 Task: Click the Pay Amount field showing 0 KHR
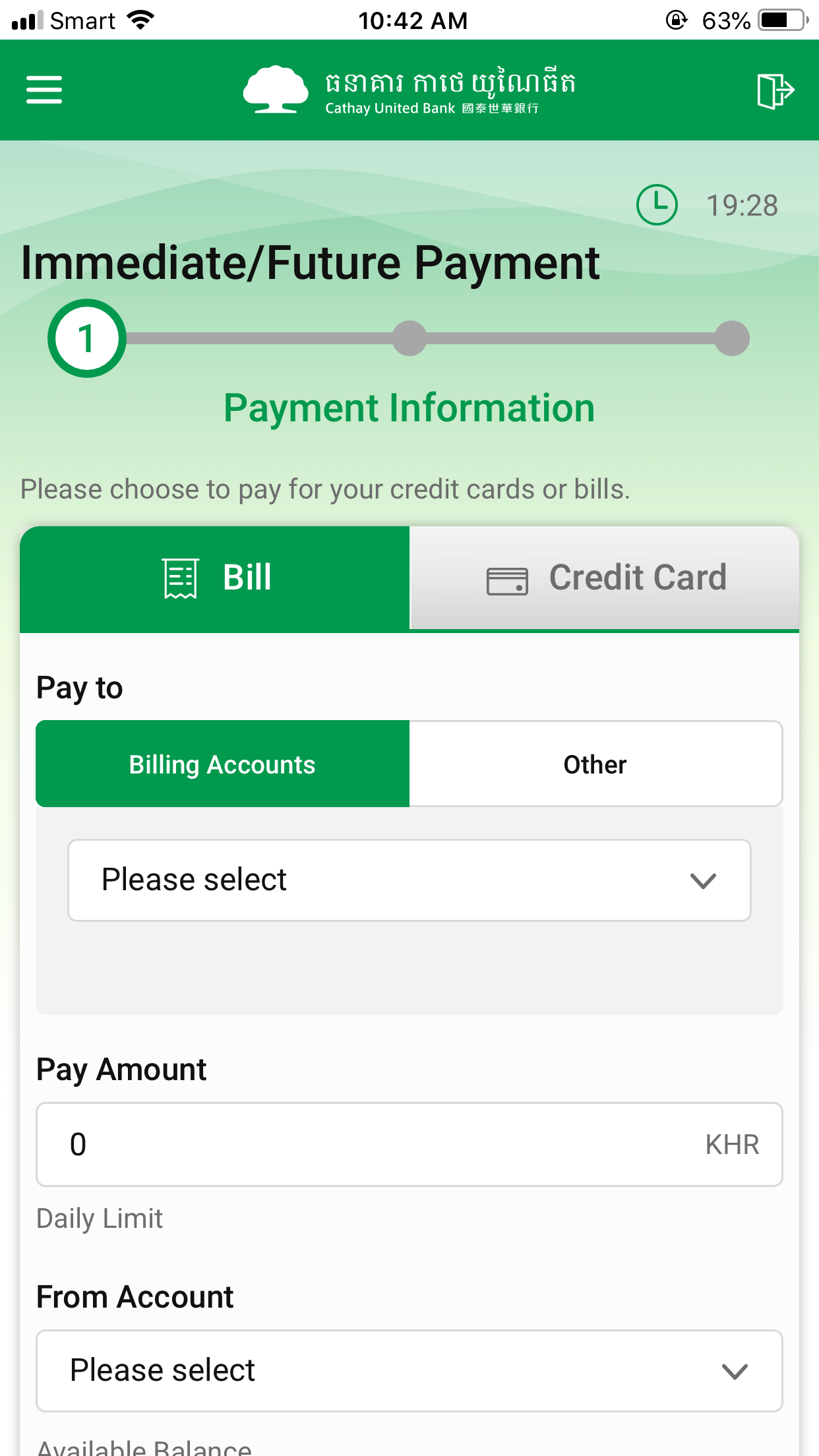409,1145
